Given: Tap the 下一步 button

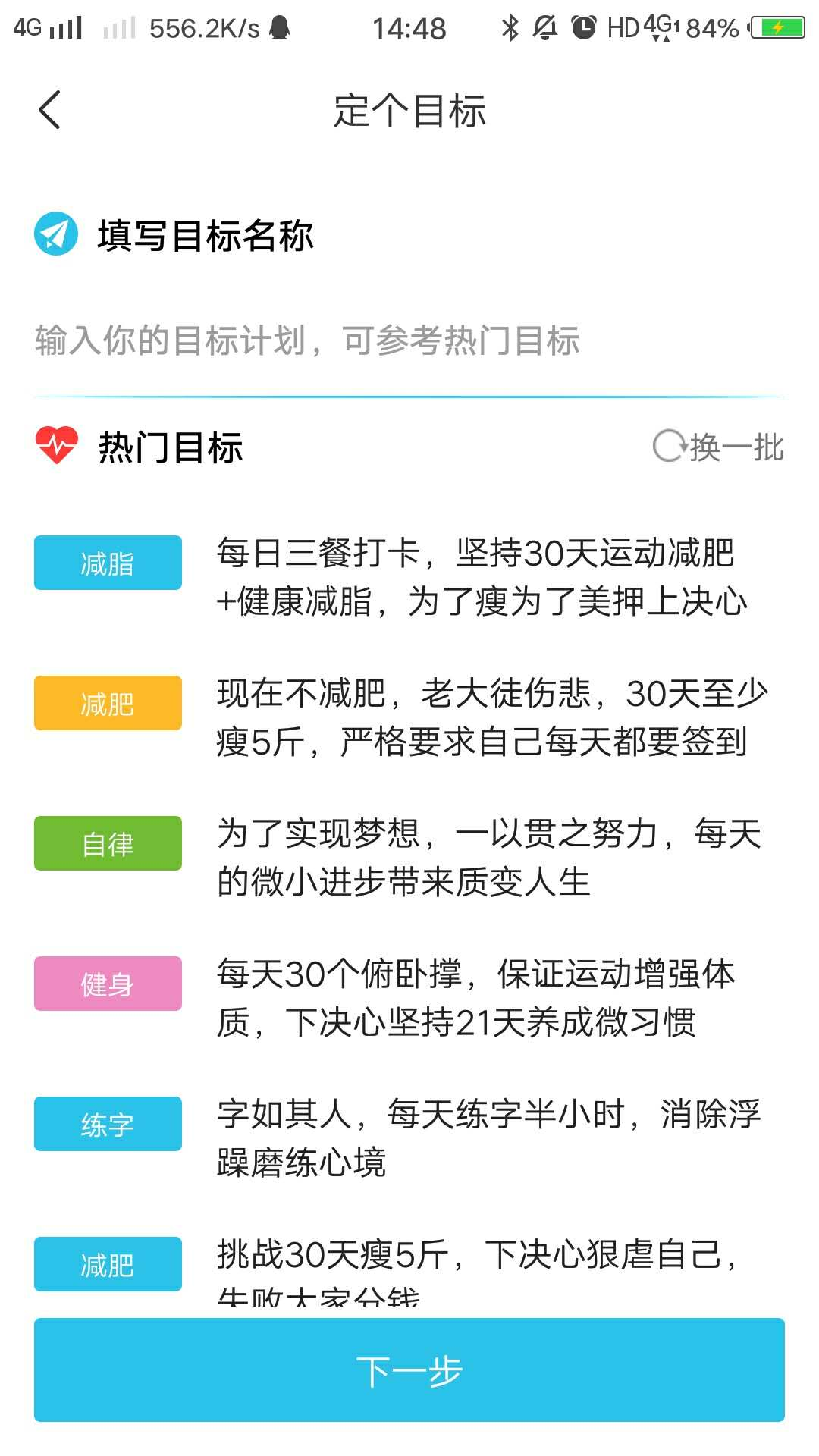Looking at the screenshot, I should point(409,1370).
